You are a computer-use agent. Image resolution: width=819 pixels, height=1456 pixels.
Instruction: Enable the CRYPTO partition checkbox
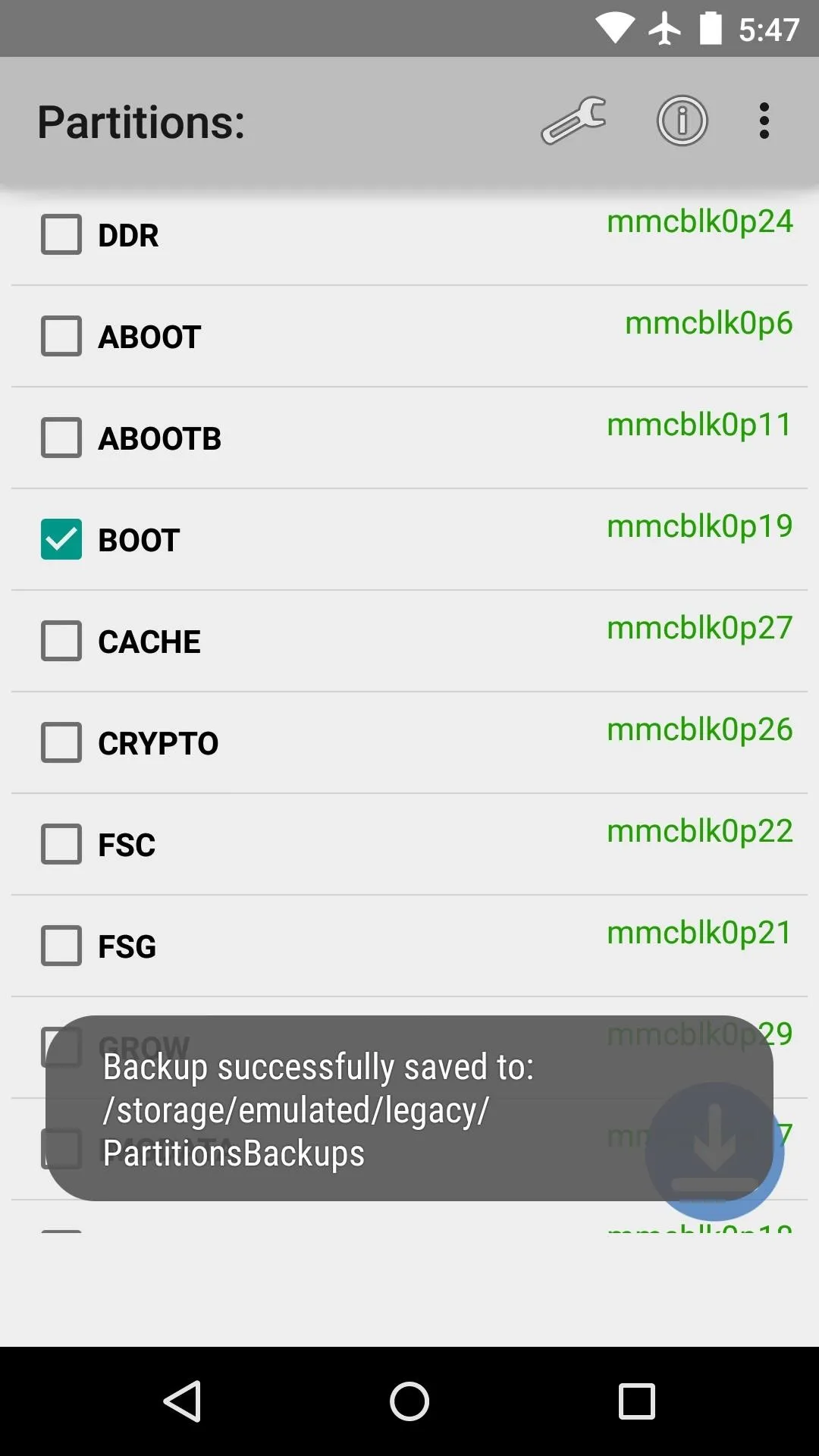pos(61,742)
